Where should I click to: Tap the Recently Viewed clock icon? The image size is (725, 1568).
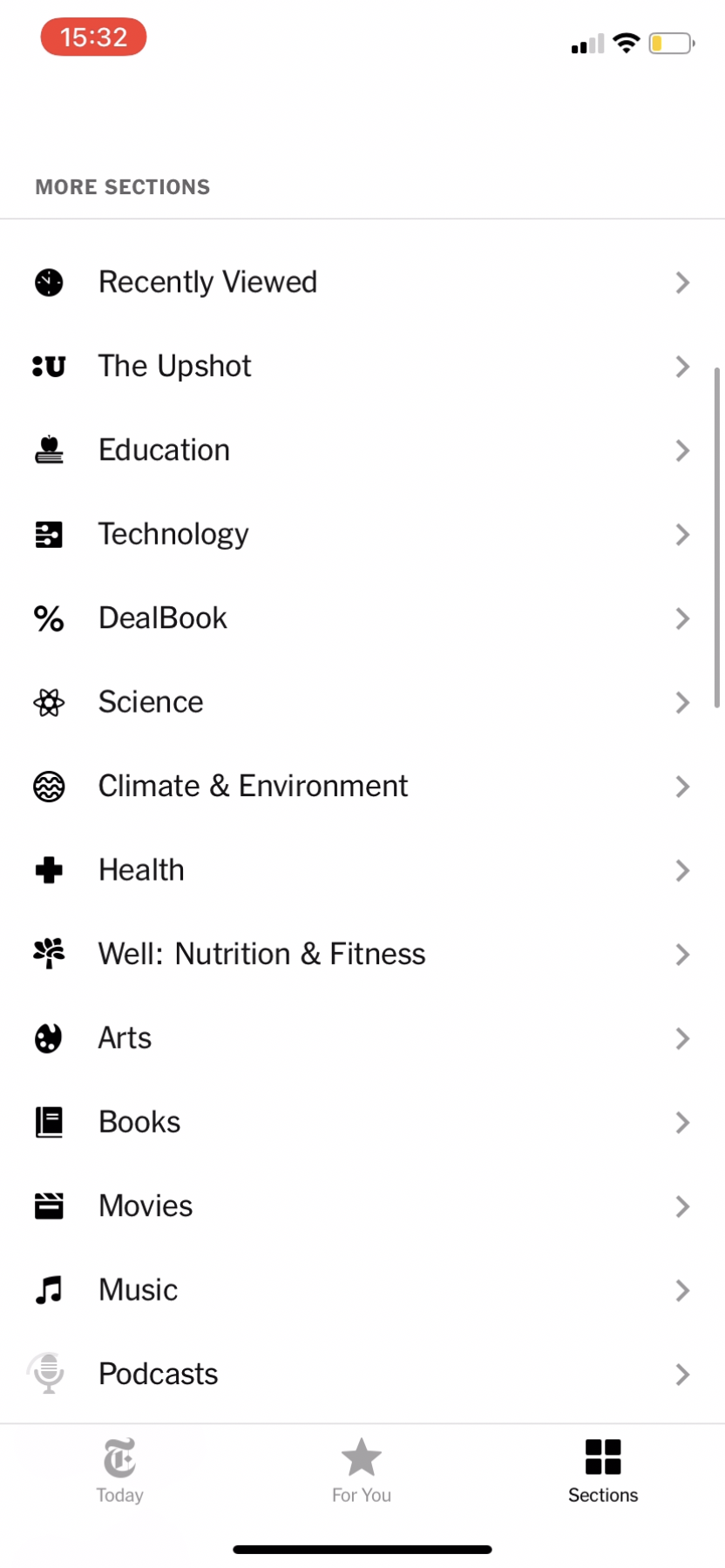tap(50, 281)
